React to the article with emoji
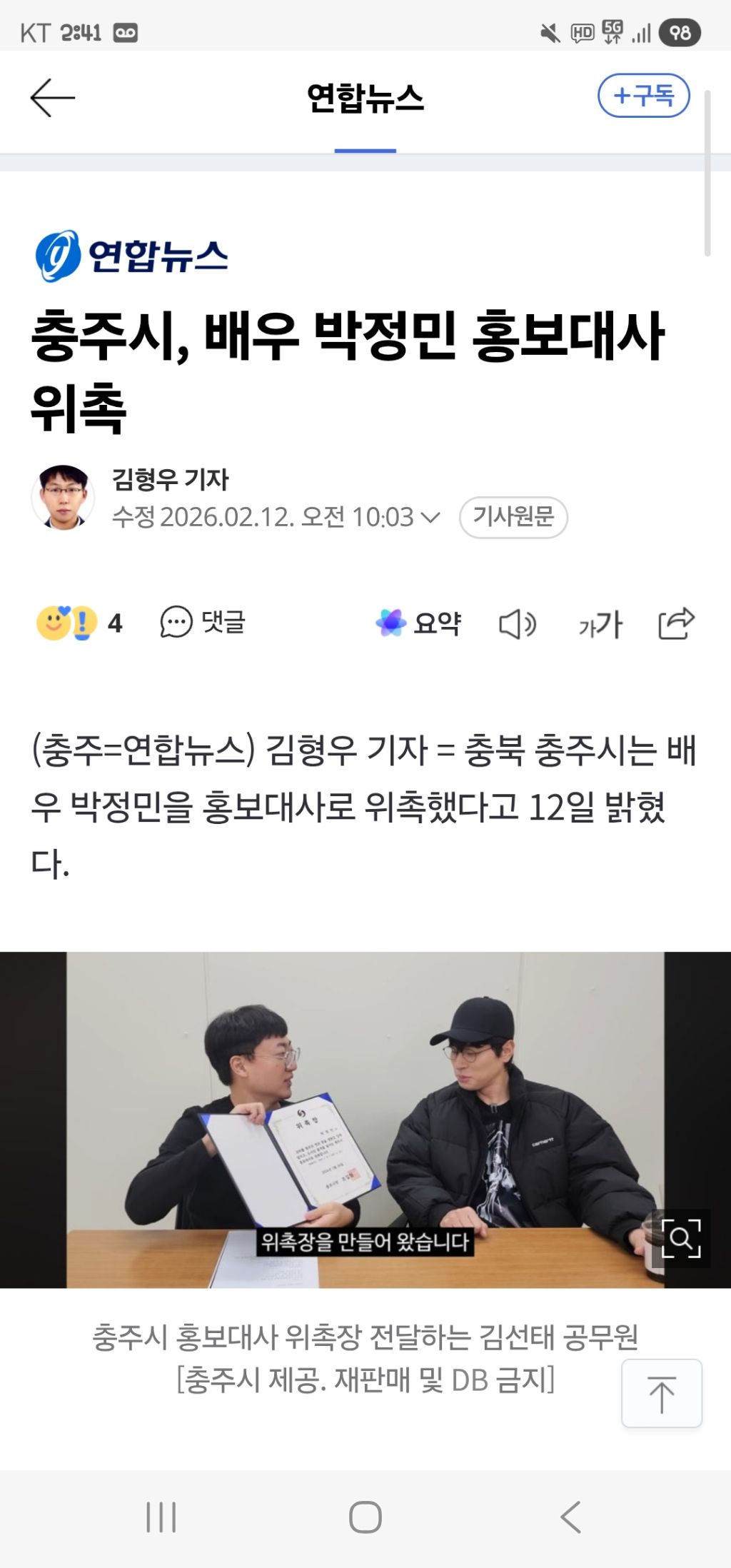Screen dimensions: 731x1568 pyautogui.click(x=79, y=623)
